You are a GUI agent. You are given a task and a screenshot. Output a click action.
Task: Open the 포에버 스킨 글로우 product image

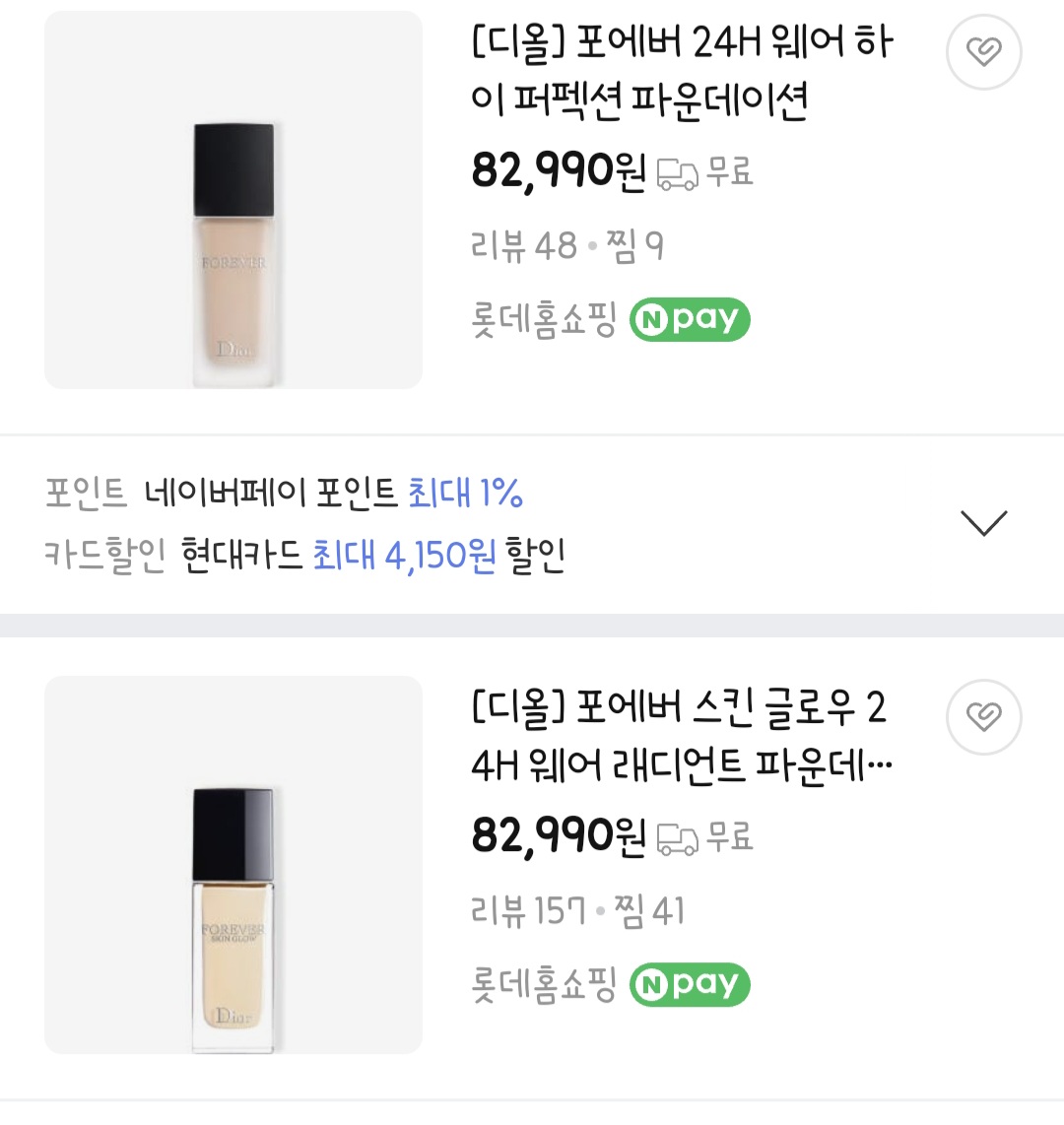tap(233, 864)
